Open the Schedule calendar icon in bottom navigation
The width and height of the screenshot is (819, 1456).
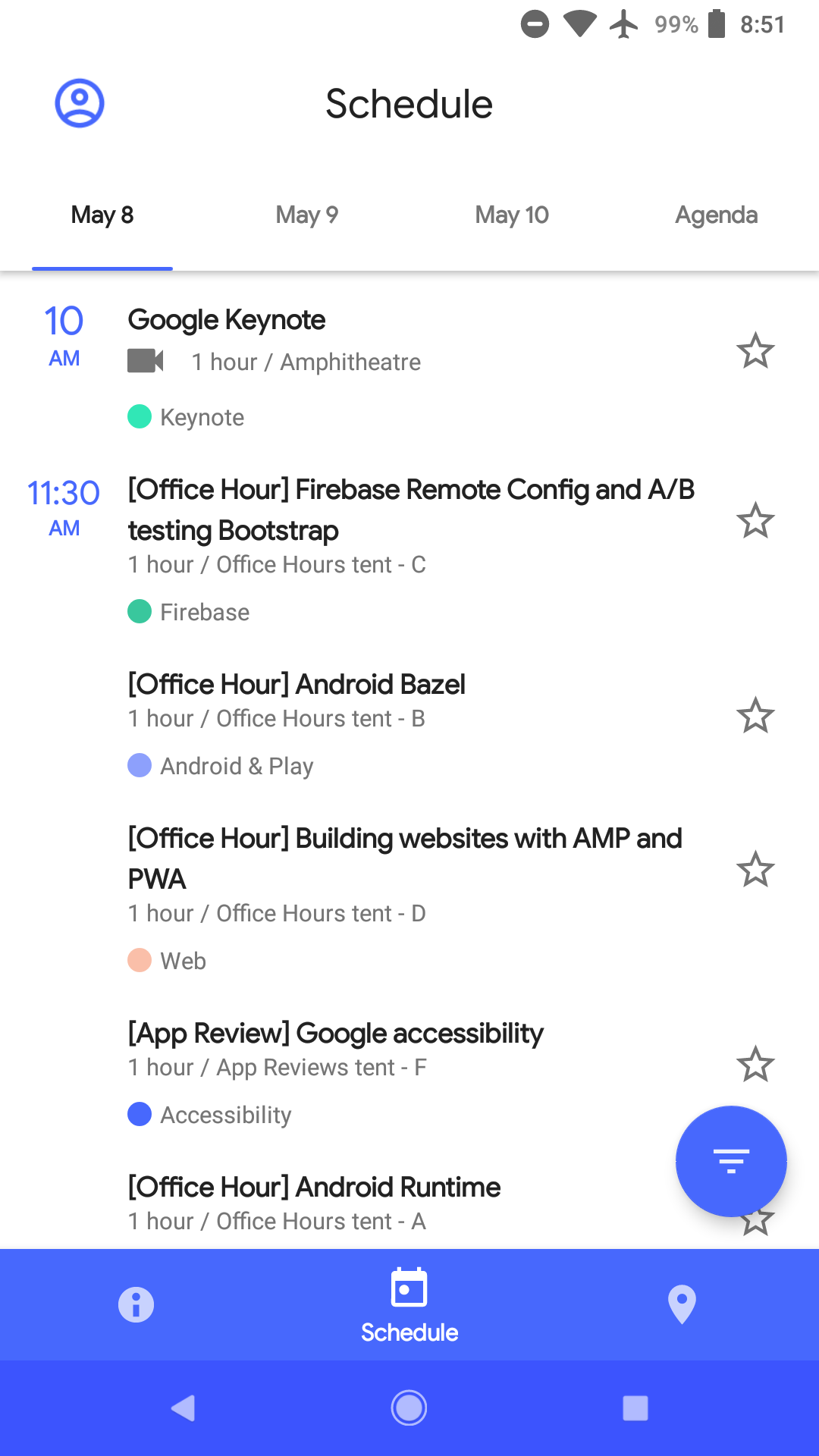(409, 1289)
